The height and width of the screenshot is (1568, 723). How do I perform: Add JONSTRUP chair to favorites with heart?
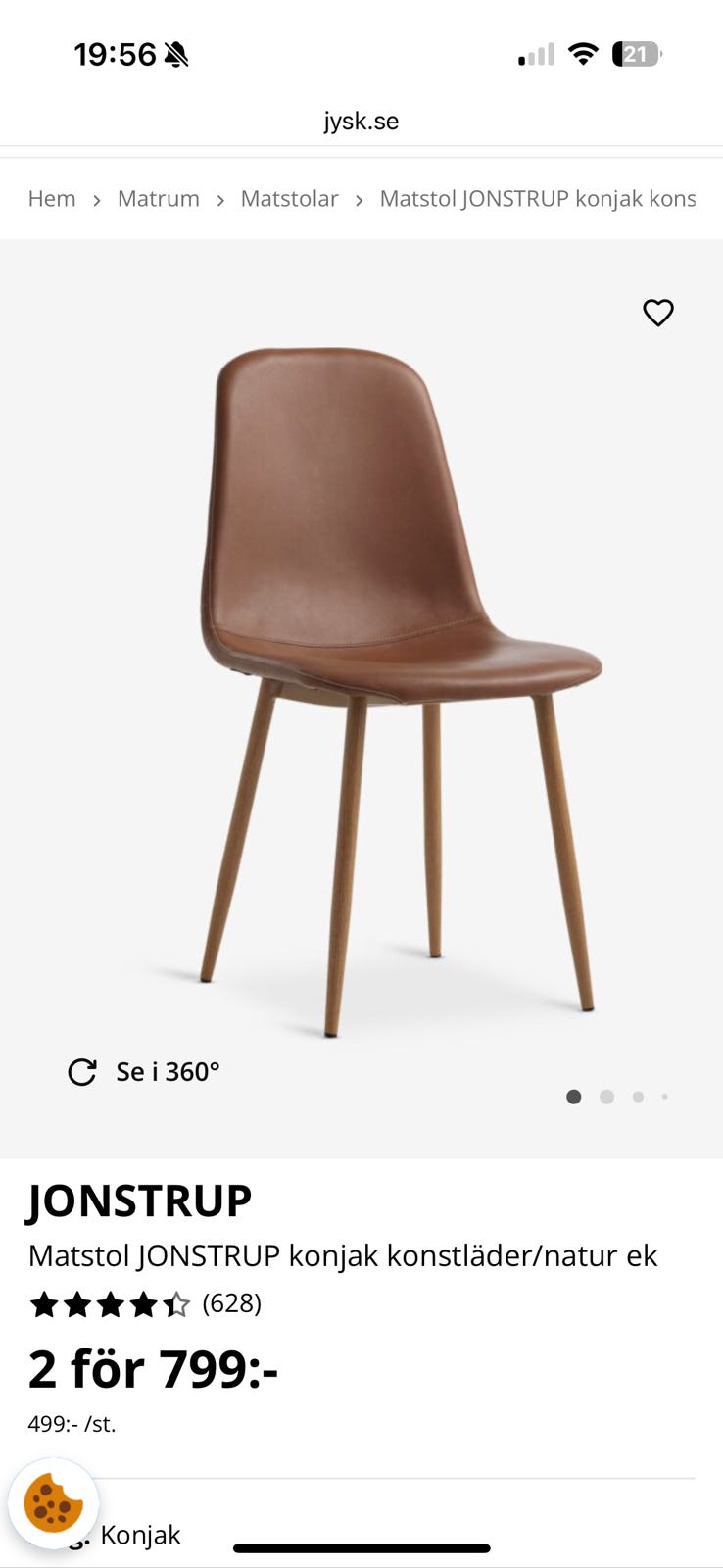pos(658,313)
